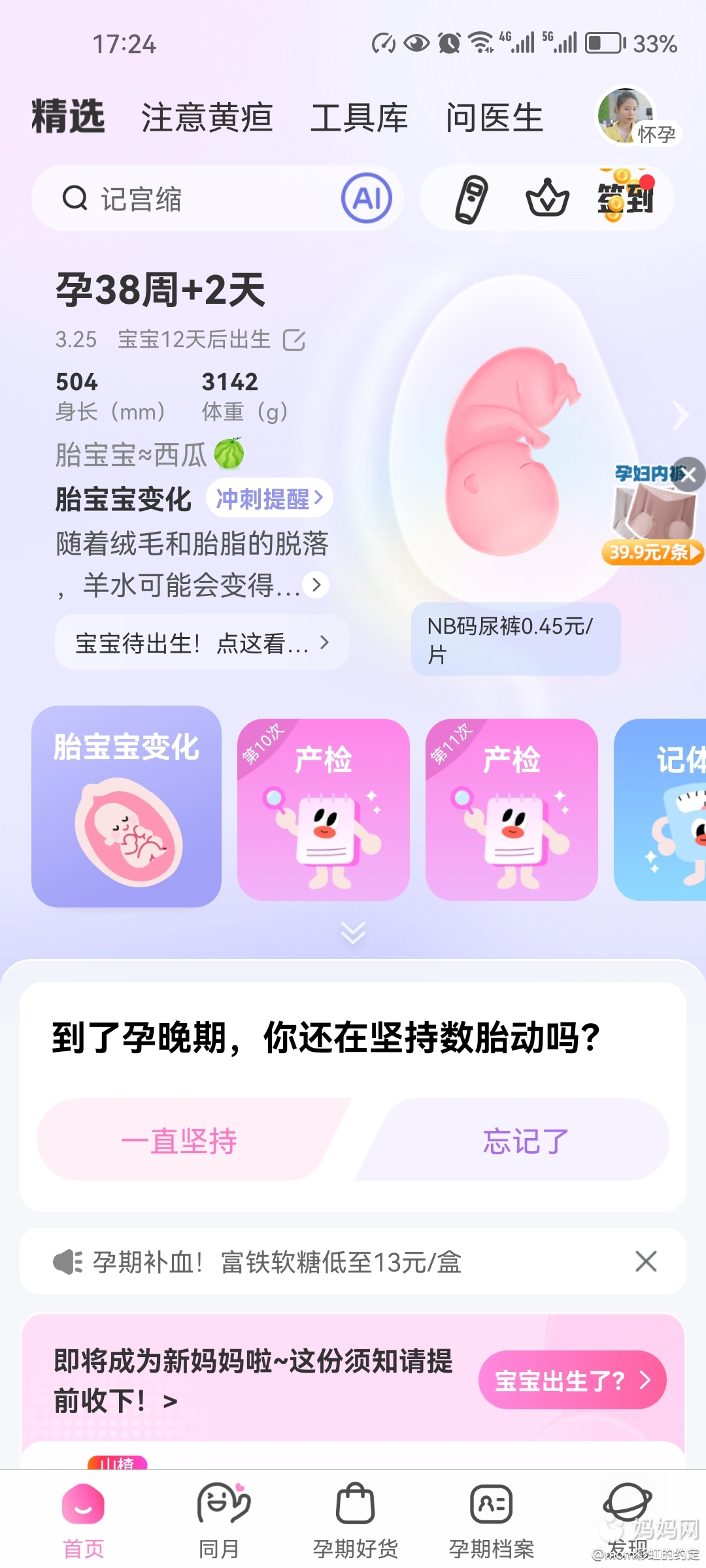
Task: Answer the poll with 一直坚持
Action: (180, 1141)
